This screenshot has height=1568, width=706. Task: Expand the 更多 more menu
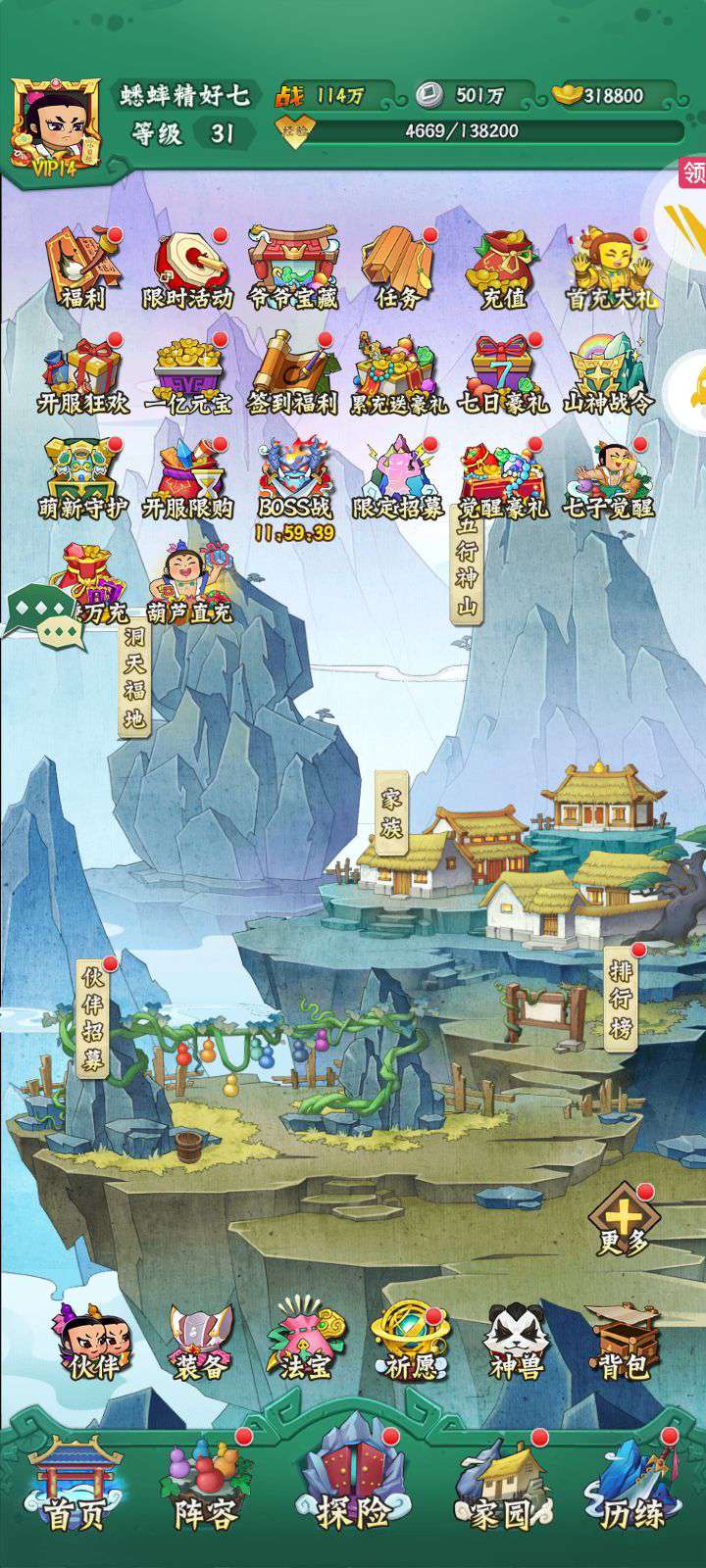pos(624,1220)
